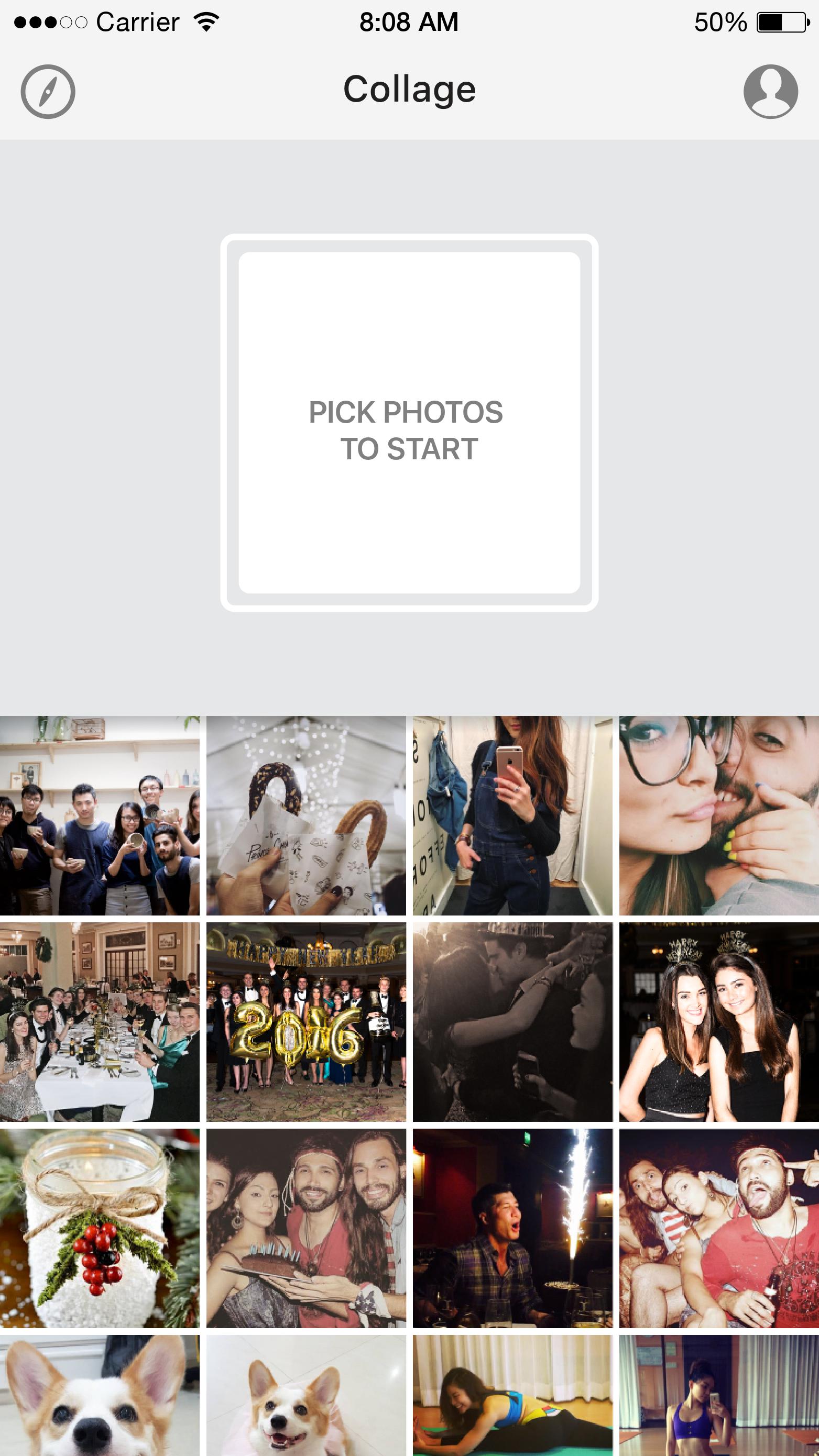Select the mason jar candle with berries
819x1456 pixels.
click(x=100, y=1228)
